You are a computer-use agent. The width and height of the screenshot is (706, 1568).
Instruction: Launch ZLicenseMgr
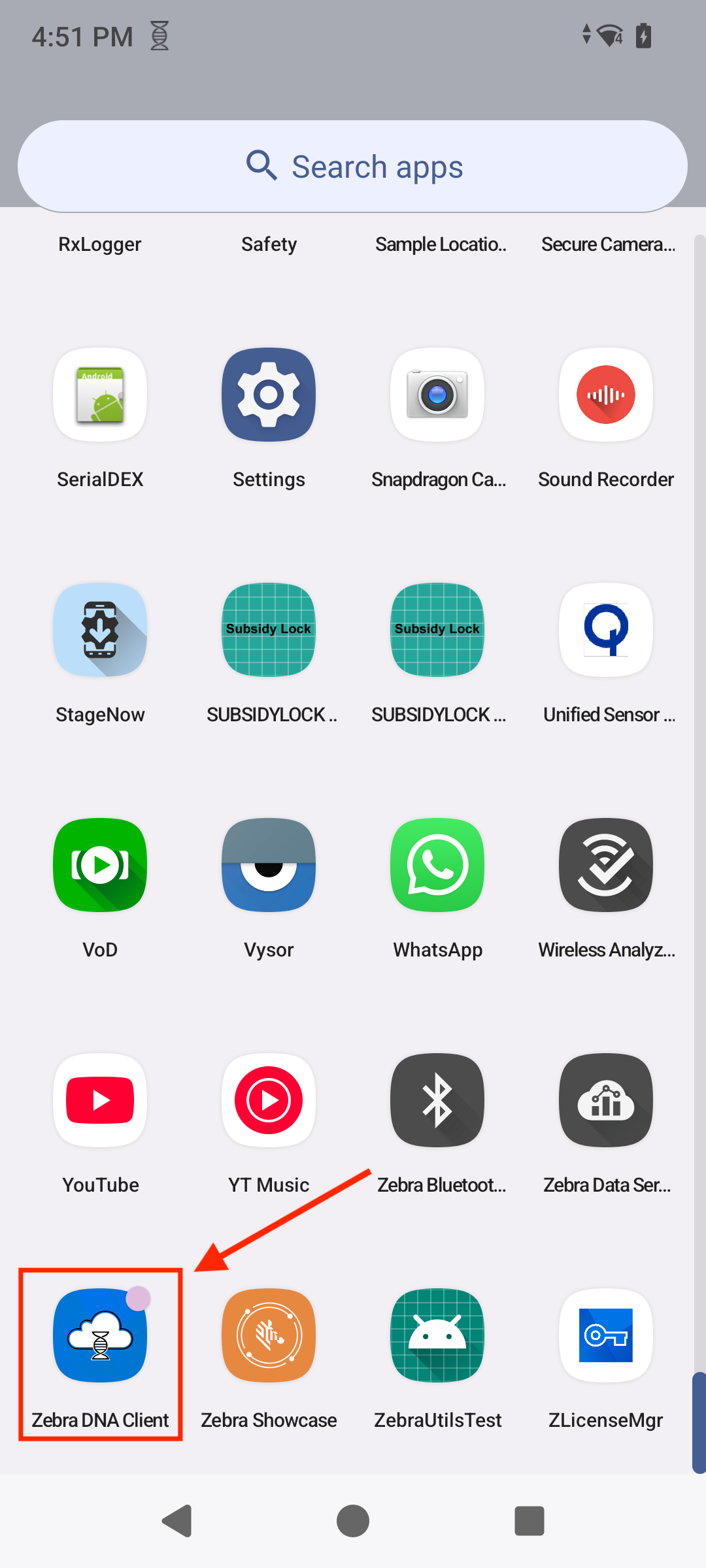[606, 1335]
